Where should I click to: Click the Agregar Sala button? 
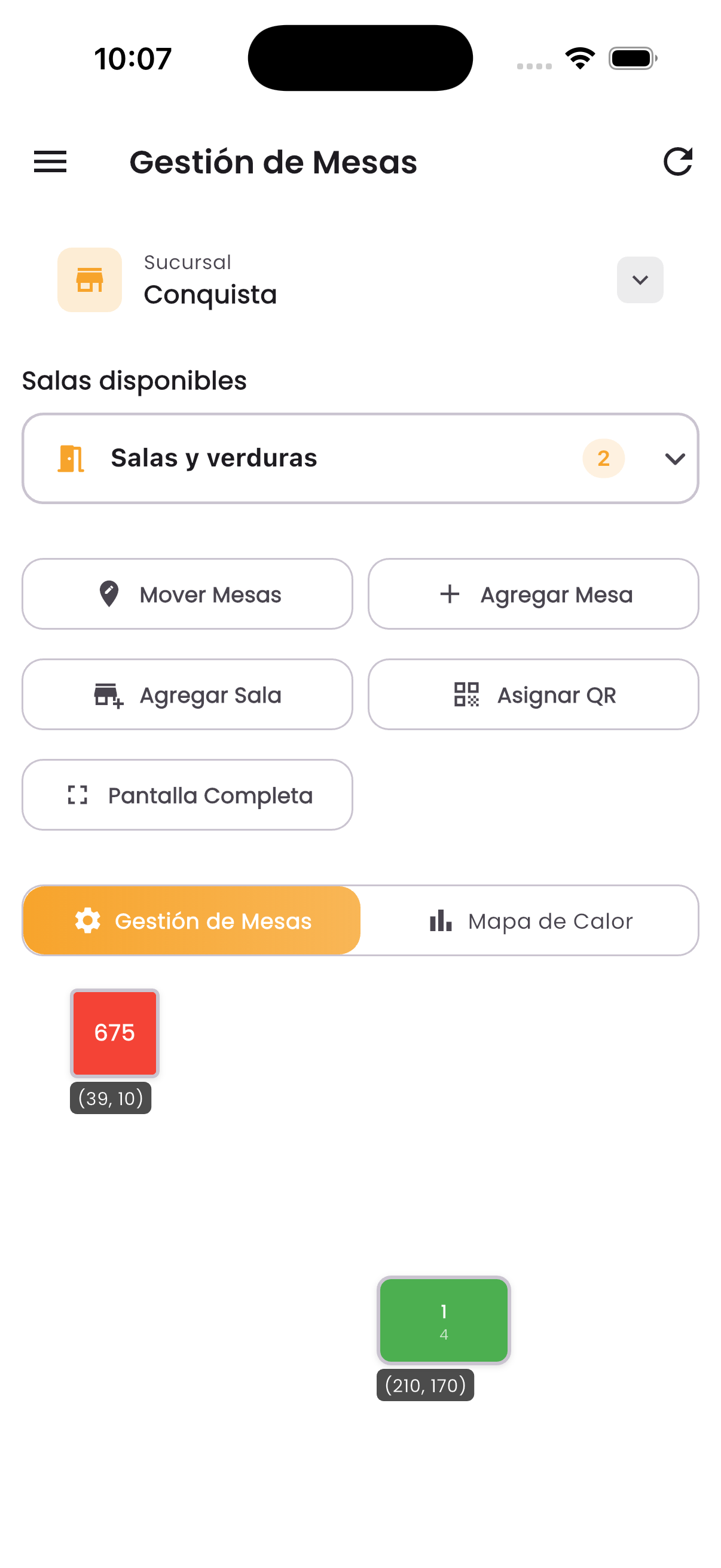pos(187,694)
